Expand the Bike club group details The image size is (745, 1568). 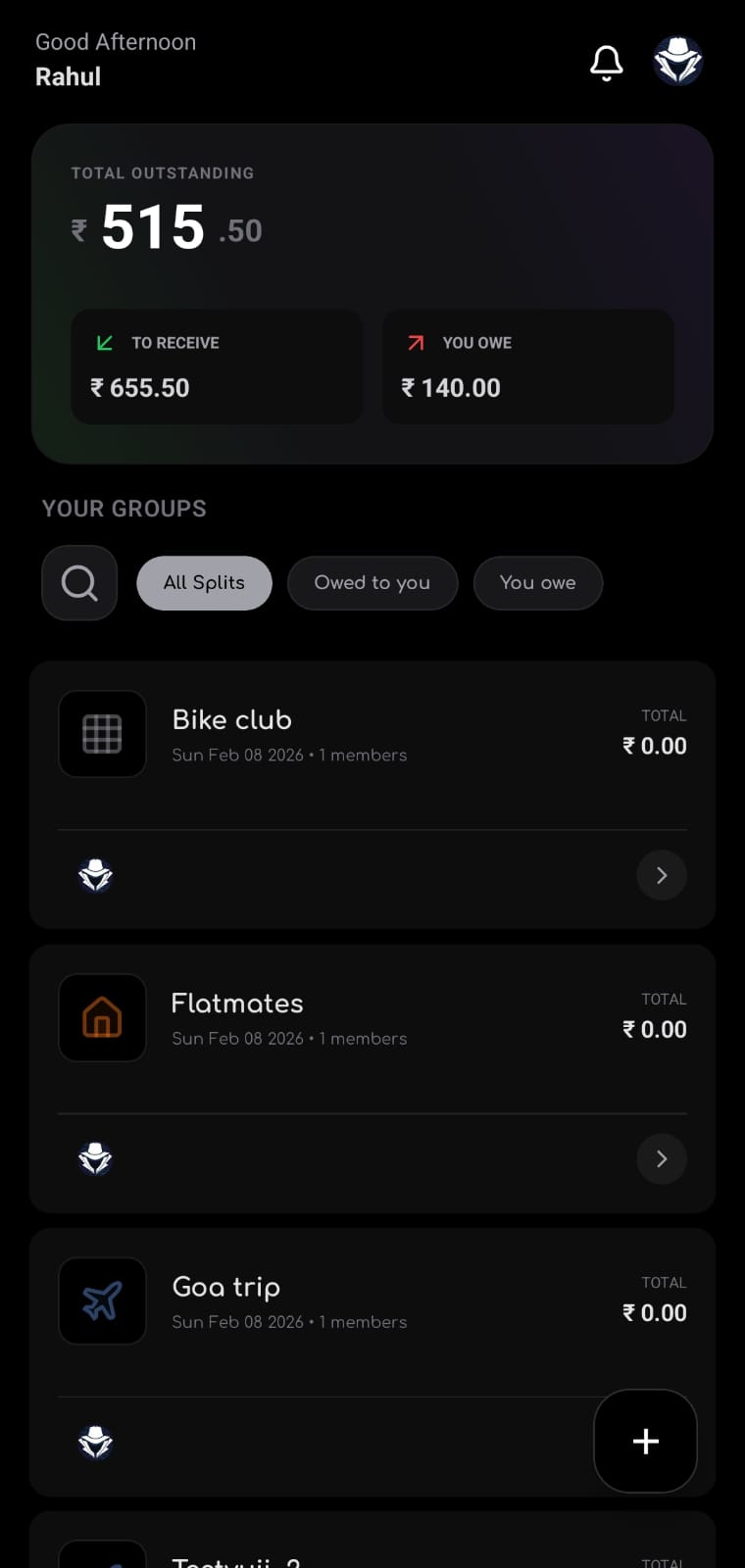click(662, 875)
